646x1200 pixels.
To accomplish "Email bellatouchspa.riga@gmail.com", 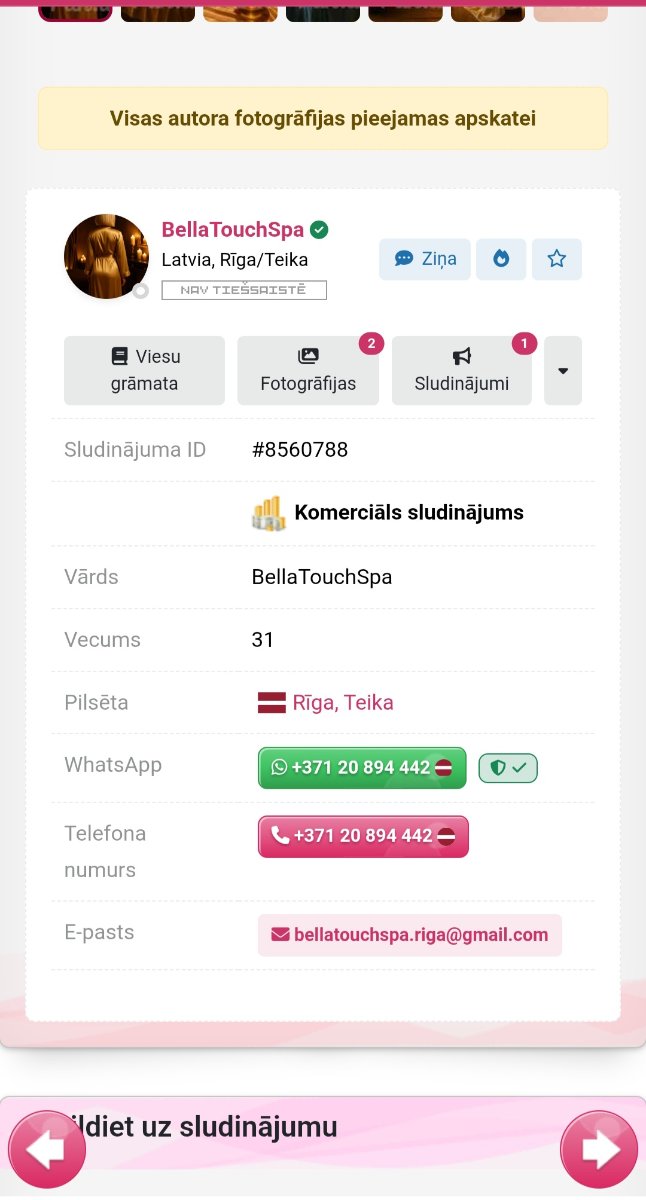I will click(410, 935).
